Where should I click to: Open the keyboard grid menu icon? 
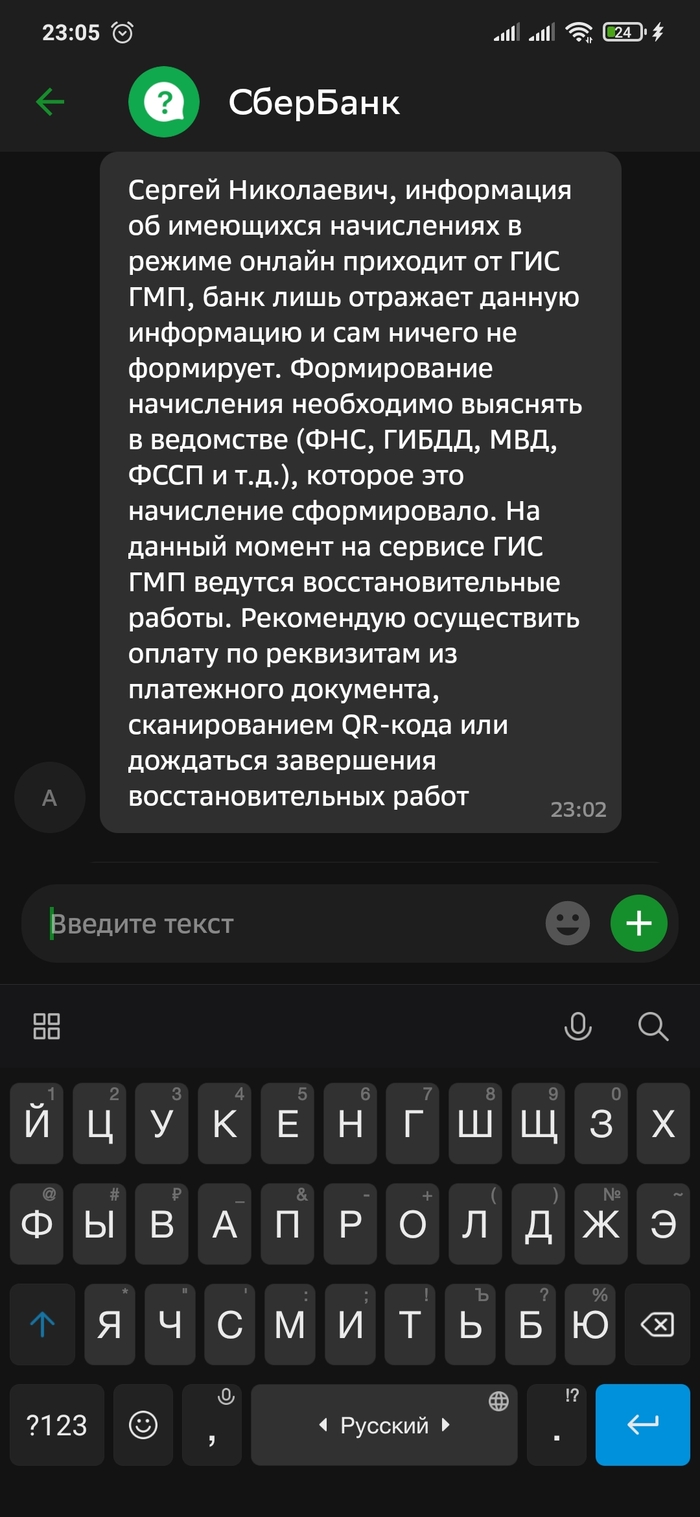click(47, 1026)
